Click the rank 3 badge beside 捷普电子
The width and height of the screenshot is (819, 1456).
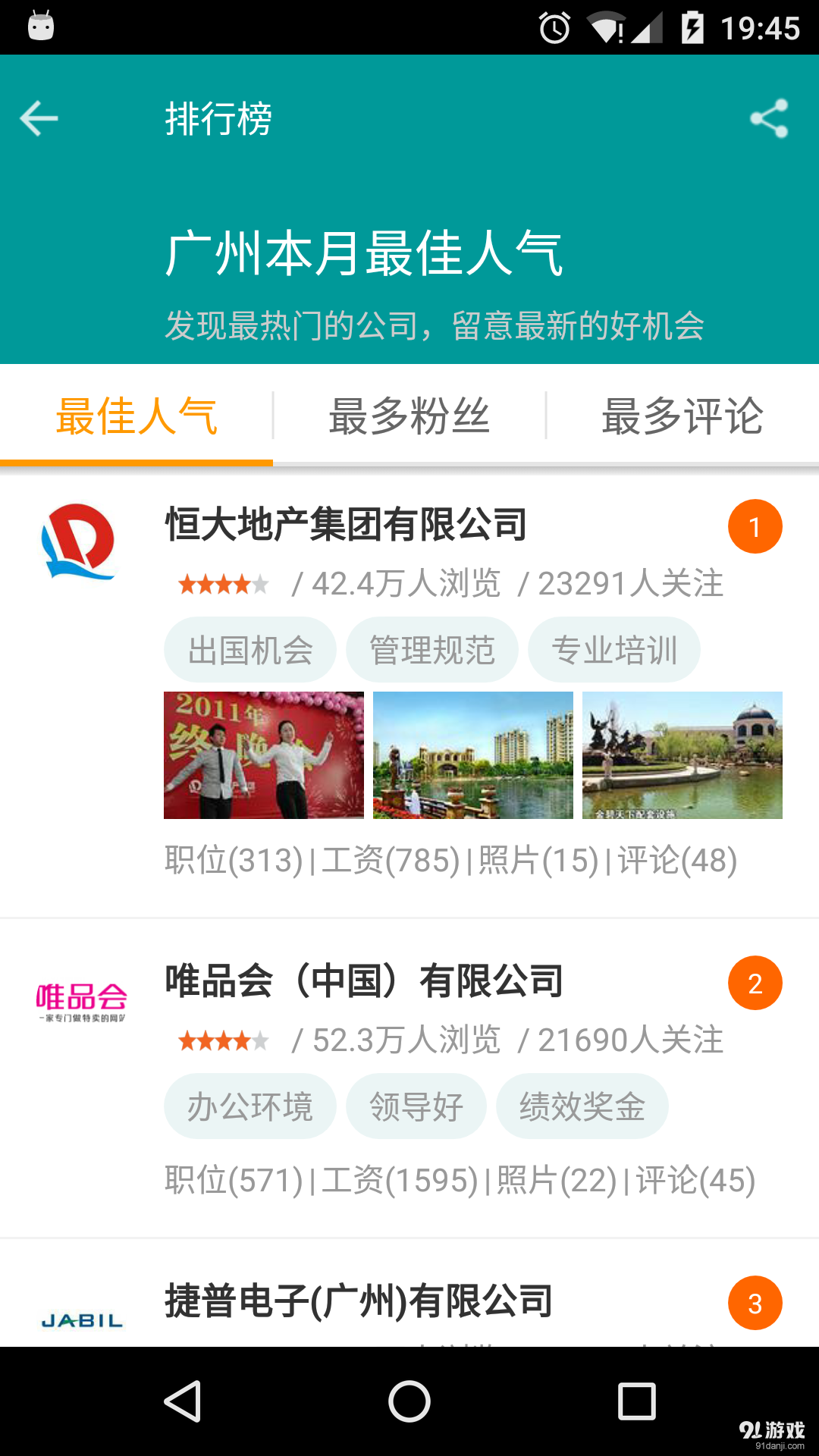point(755,1302)
